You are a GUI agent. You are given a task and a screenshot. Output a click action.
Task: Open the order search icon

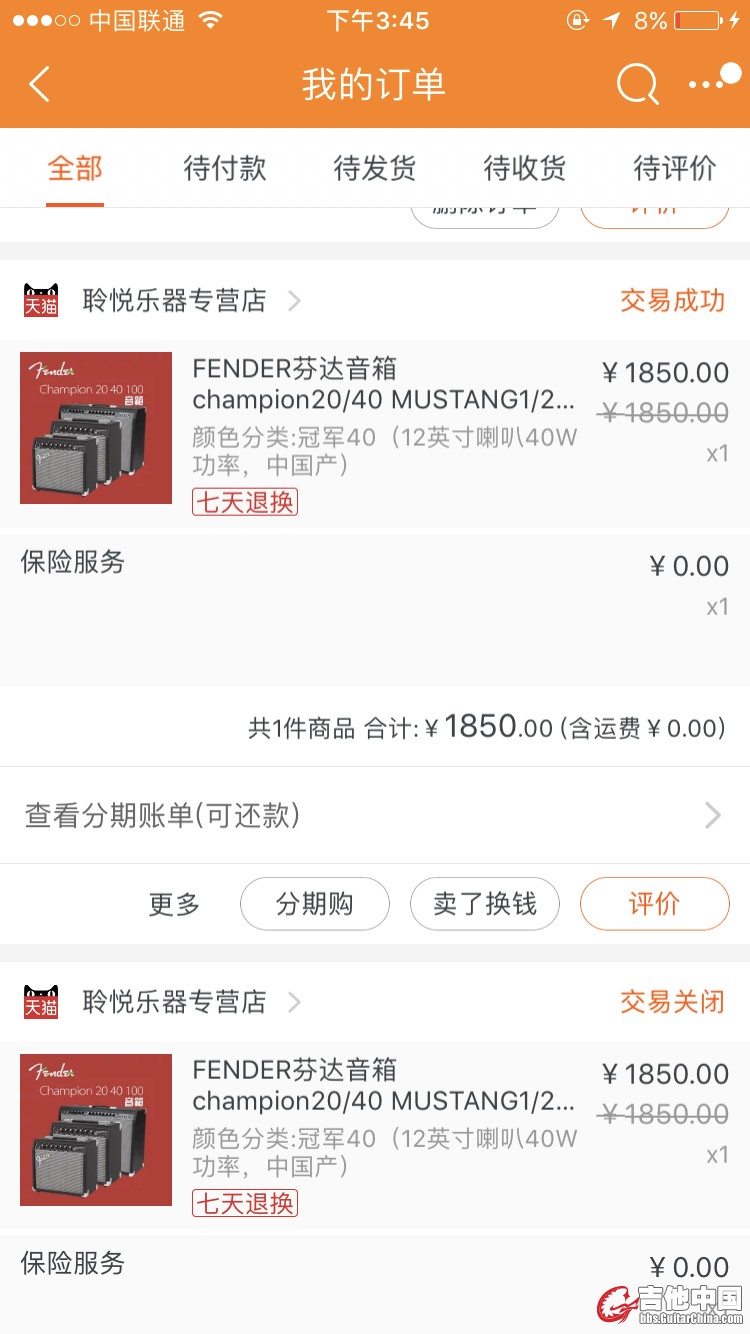tap(637, 85)
